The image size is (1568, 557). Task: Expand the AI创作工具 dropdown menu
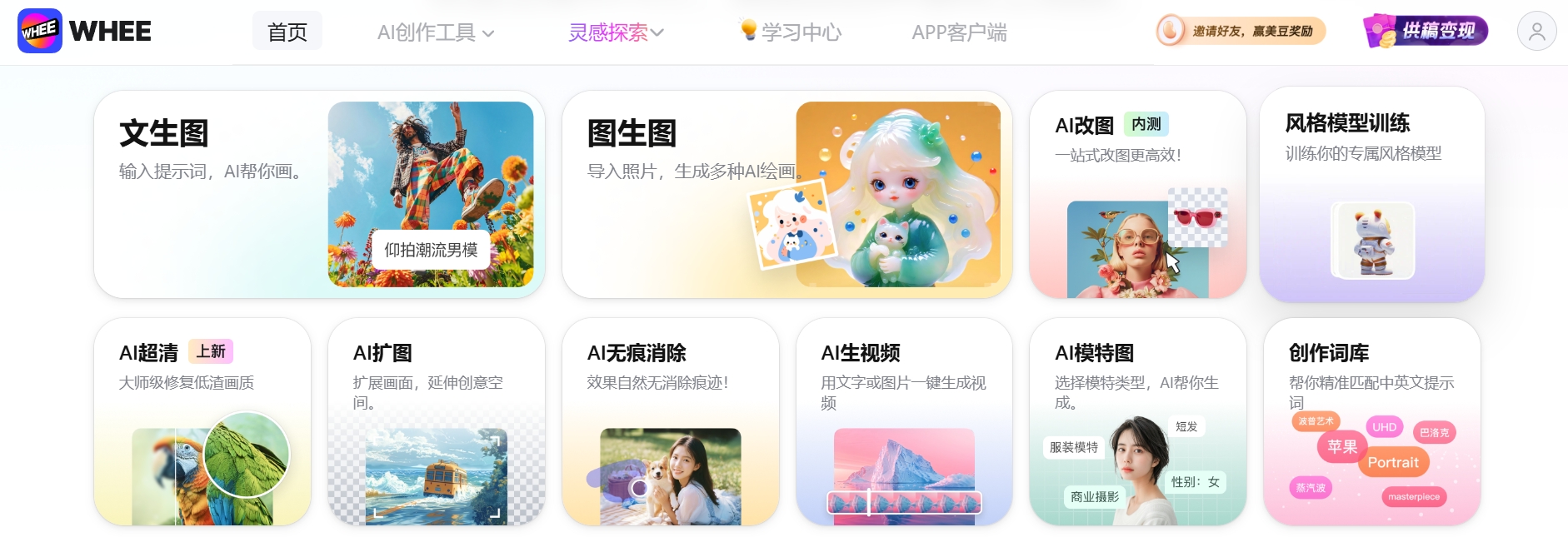tap(435, 32)
